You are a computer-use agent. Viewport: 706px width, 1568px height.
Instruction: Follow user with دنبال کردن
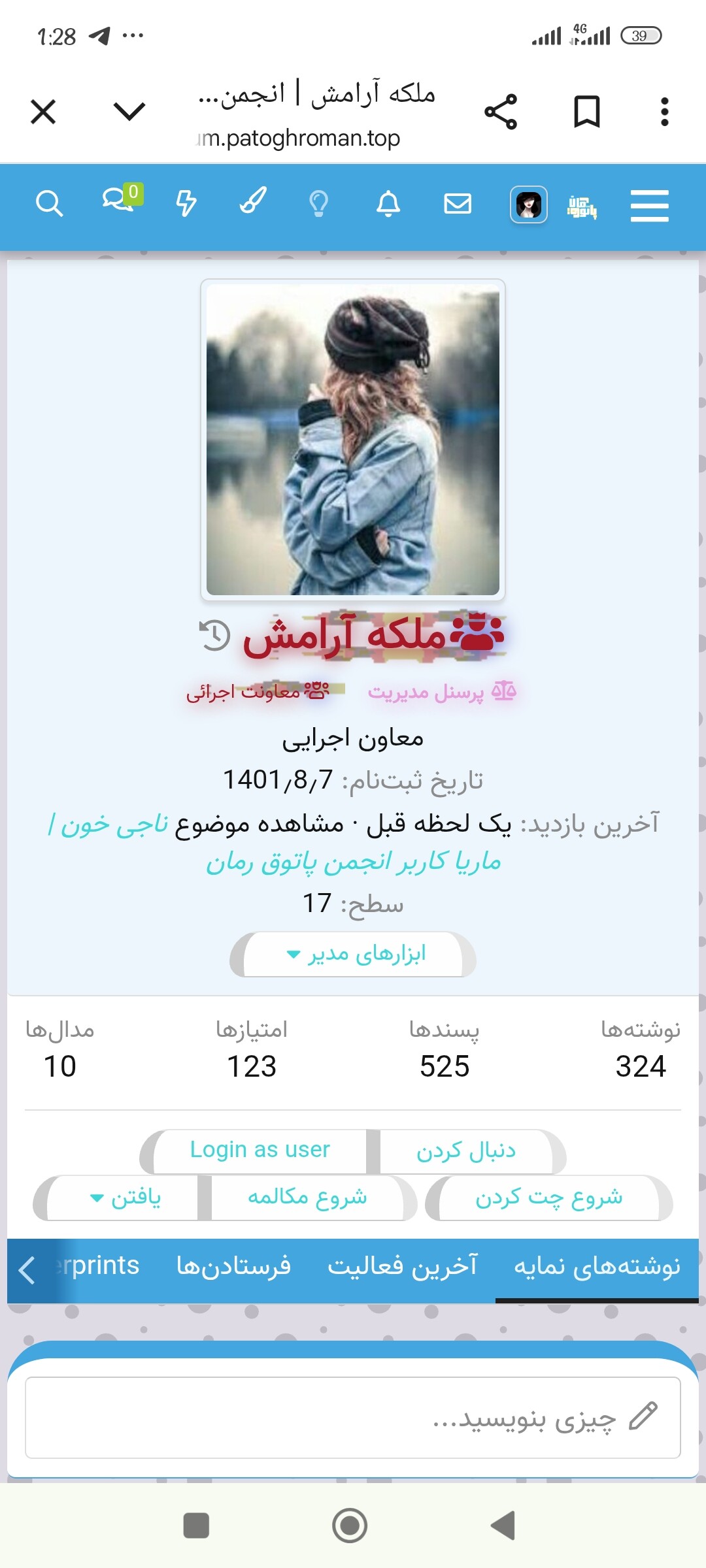pyautogui.click(x=466, y=1151)
